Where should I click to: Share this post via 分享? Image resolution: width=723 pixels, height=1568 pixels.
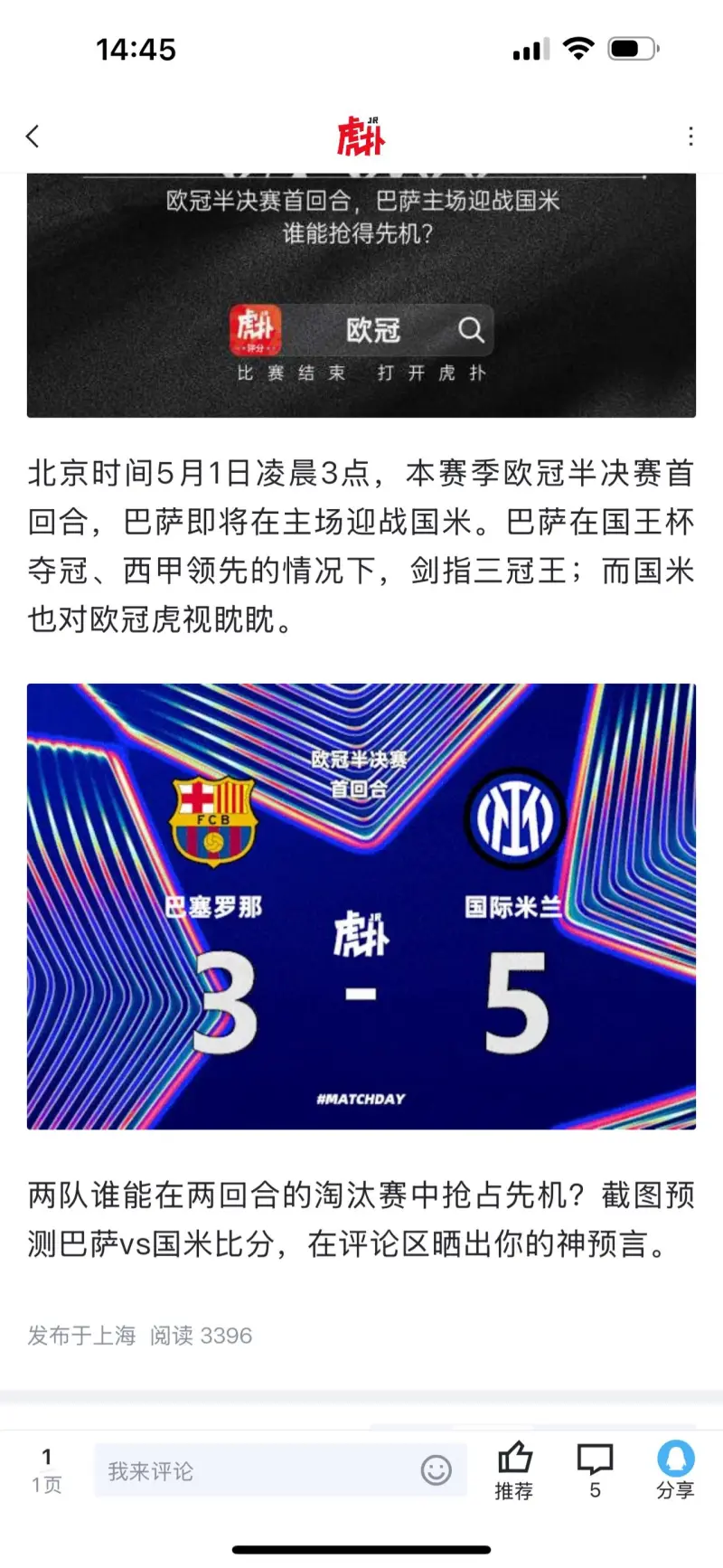click(675, 1470)
